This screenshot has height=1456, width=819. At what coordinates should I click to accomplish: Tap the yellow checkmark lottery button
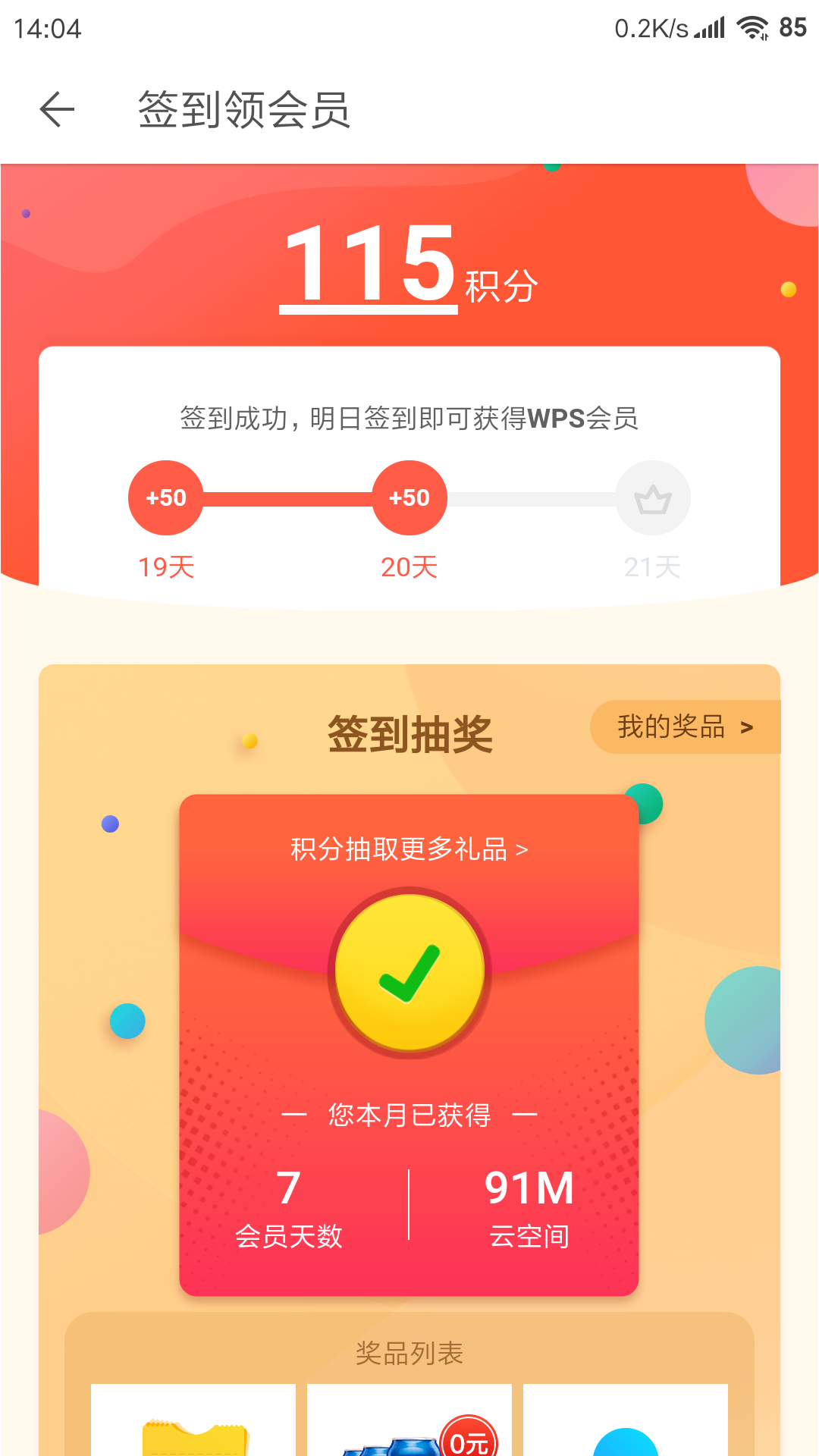[x=409, y=972]
